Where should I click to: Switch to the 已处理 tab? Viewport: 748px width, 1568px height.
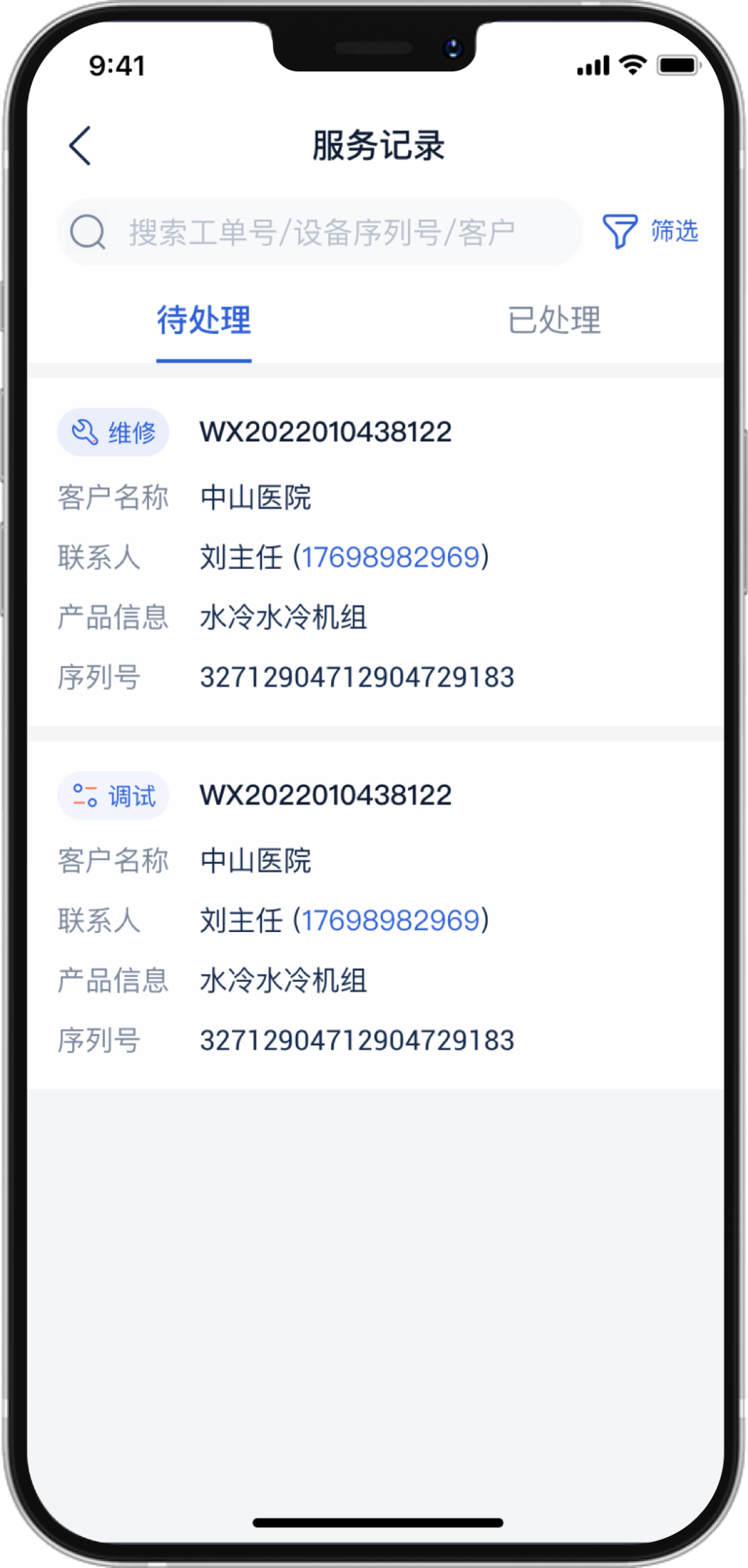click(554, 320)
